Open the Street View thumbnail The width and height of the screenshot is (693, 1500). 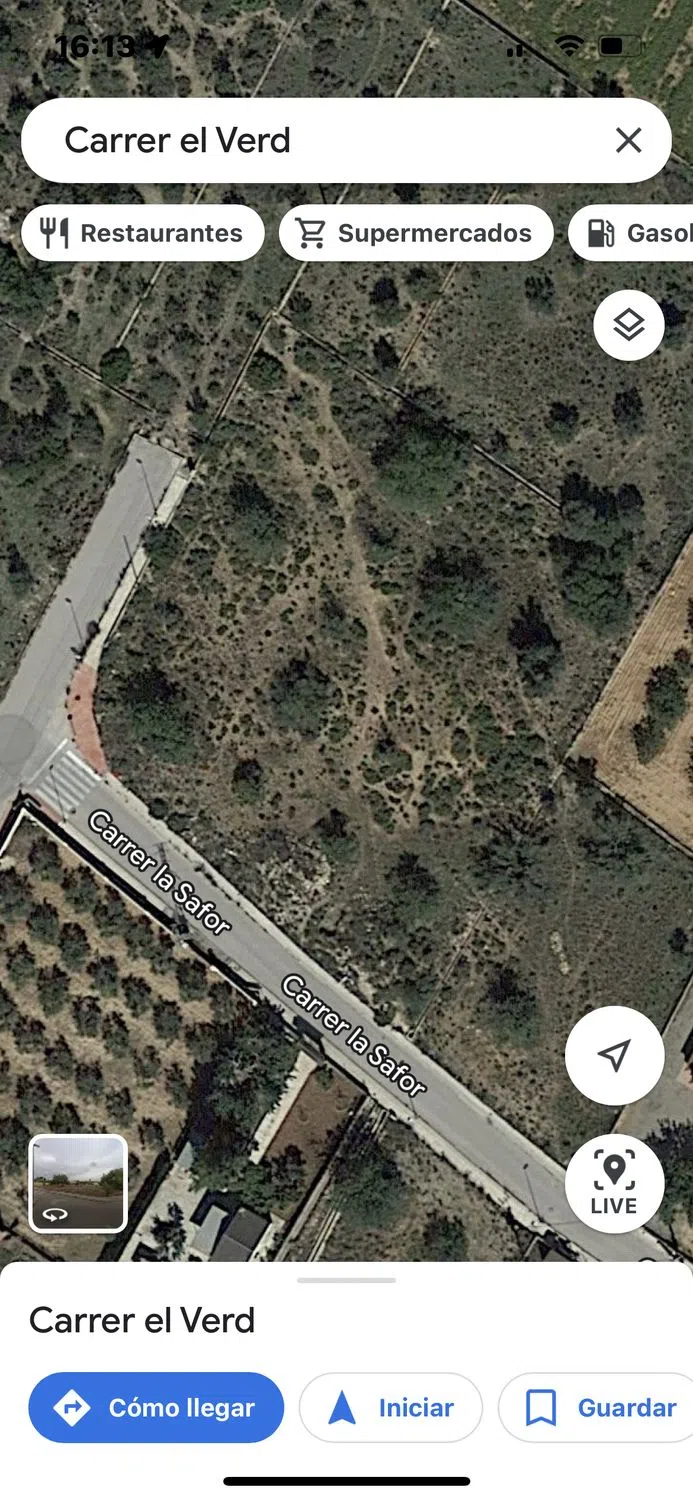[x=78, y=1183]
